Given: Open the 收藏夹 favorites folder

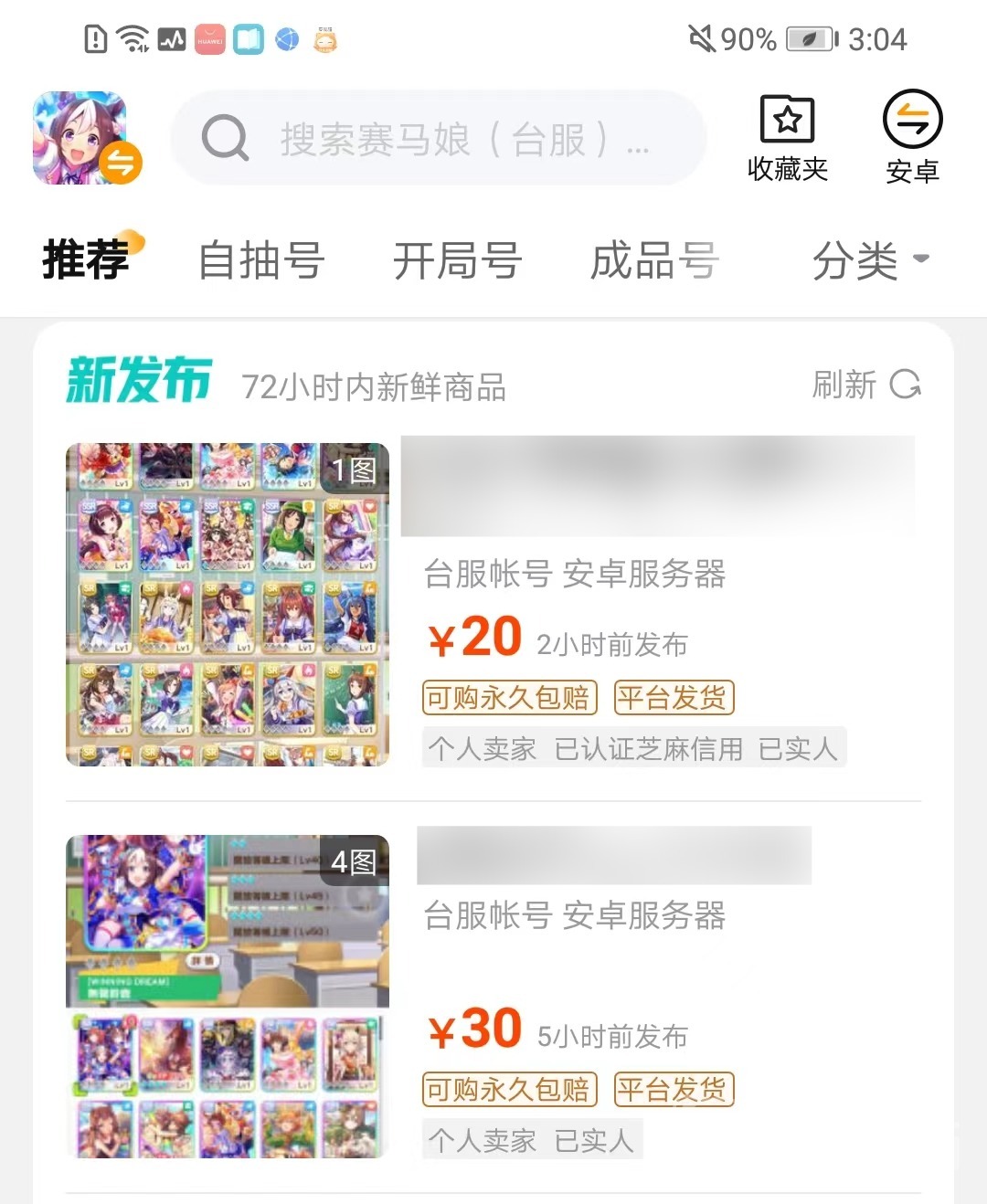Looking at the screenshot, I should coord(787,138).
